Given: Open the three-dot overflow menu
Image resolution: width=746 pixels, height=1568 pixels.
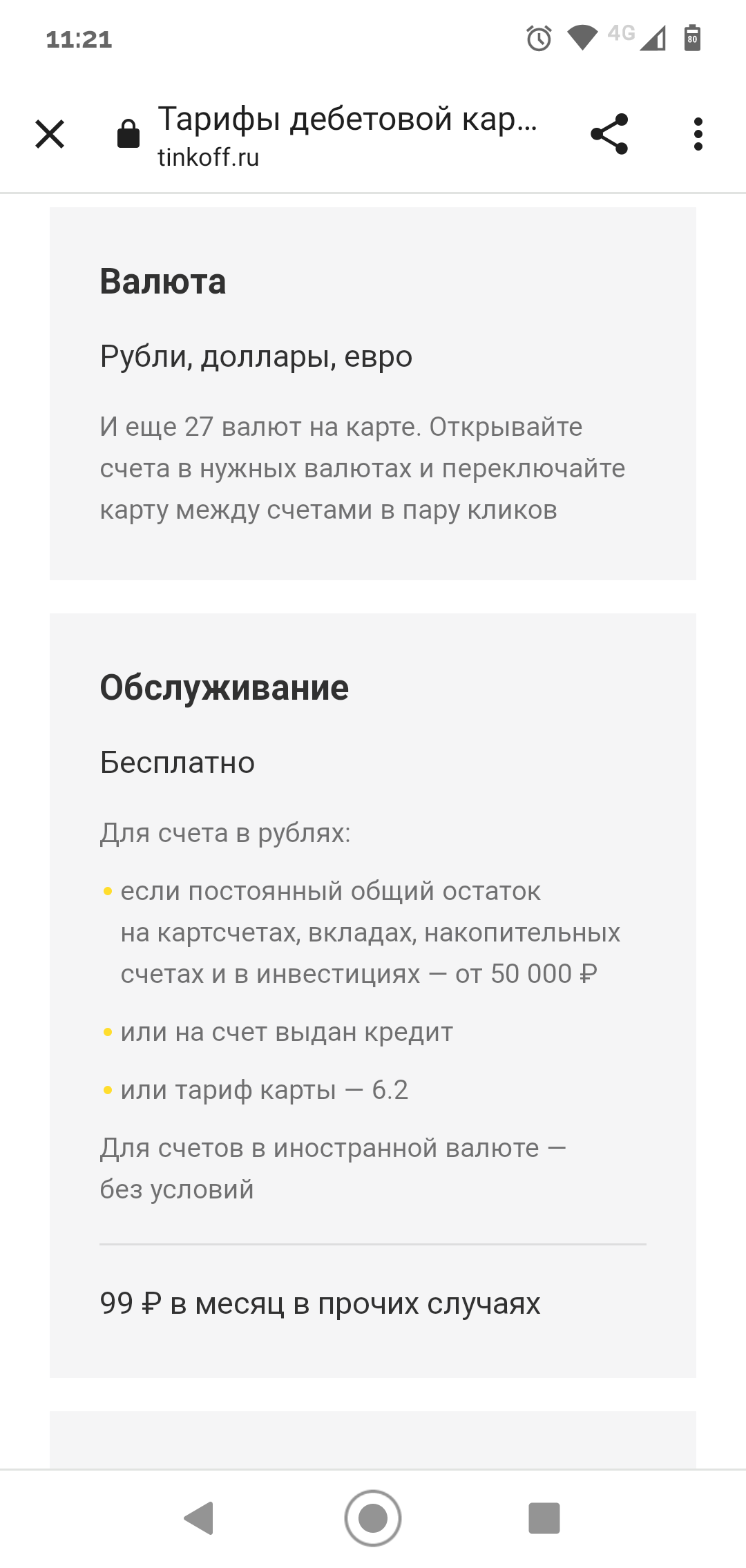Looking at the screenshot, I should pyautogui.click(x=698, y=134).
